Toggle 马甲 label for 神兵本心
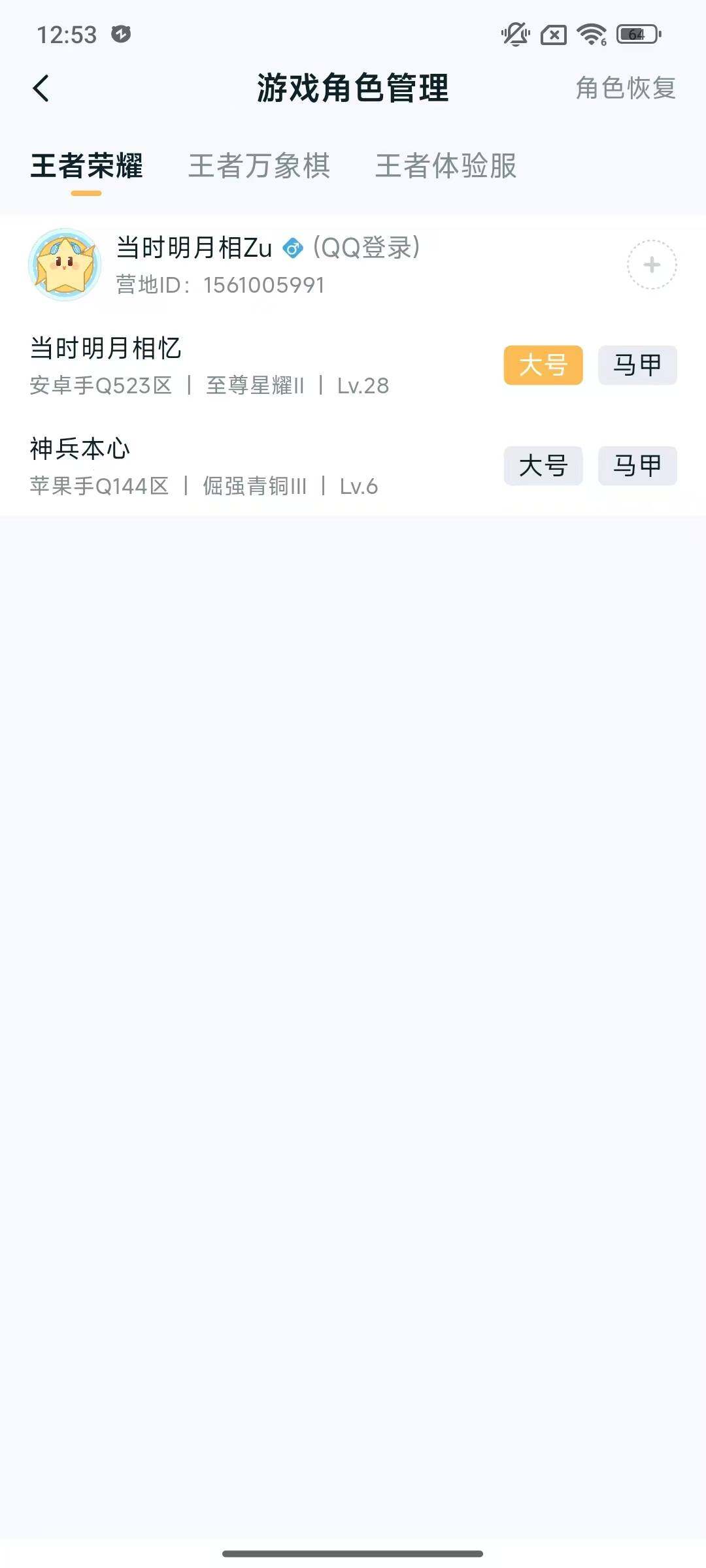The height and width of the screenshot is (1568, 706). [x=637, y=466]
